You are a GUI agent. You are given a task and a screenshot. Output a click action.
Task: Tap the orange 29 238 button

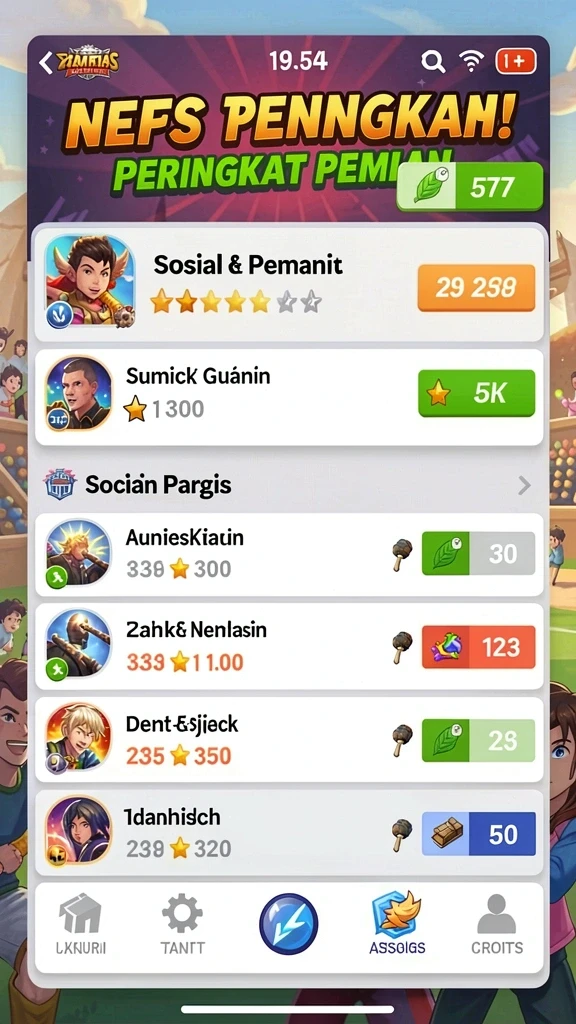point(476,287)
